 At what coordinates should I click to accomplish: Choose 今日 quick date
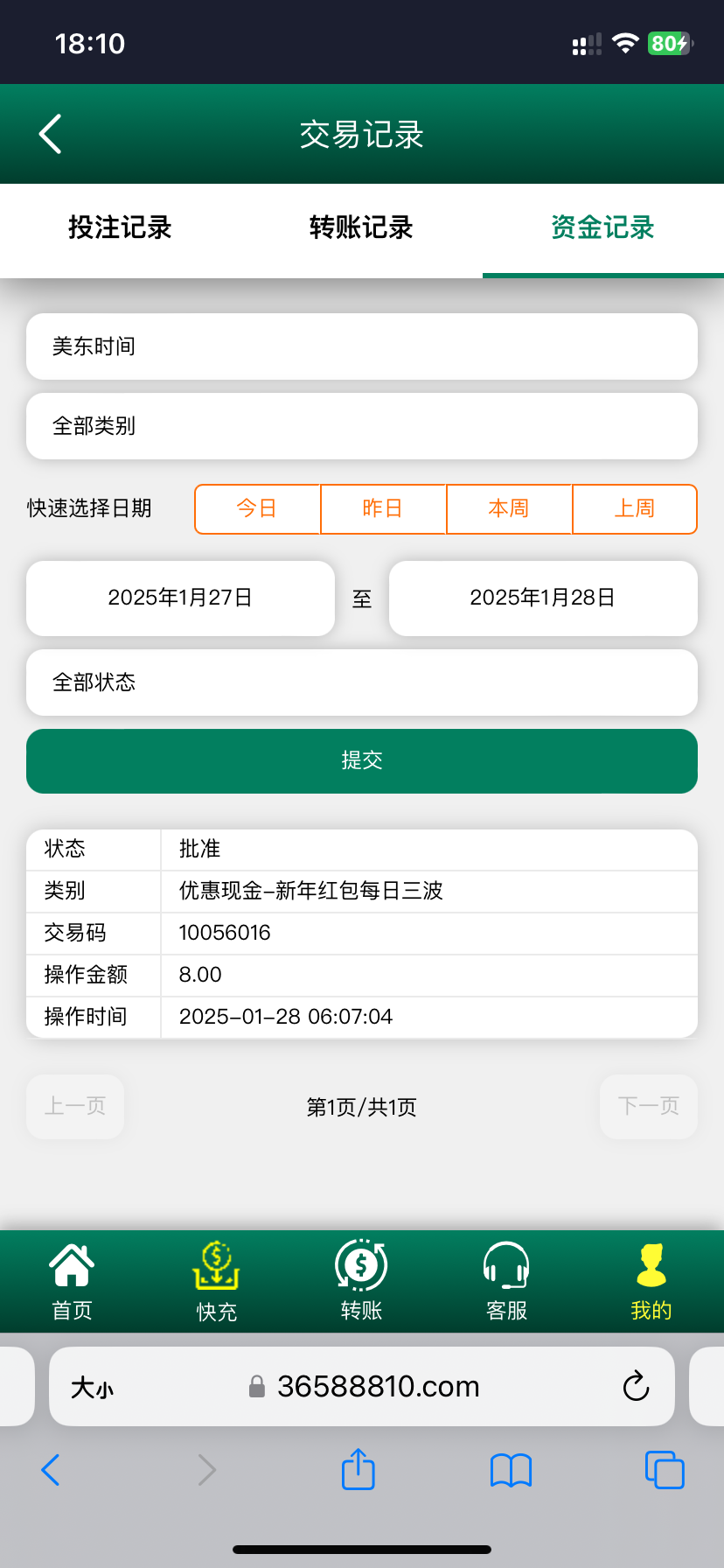tap(257, 508)
